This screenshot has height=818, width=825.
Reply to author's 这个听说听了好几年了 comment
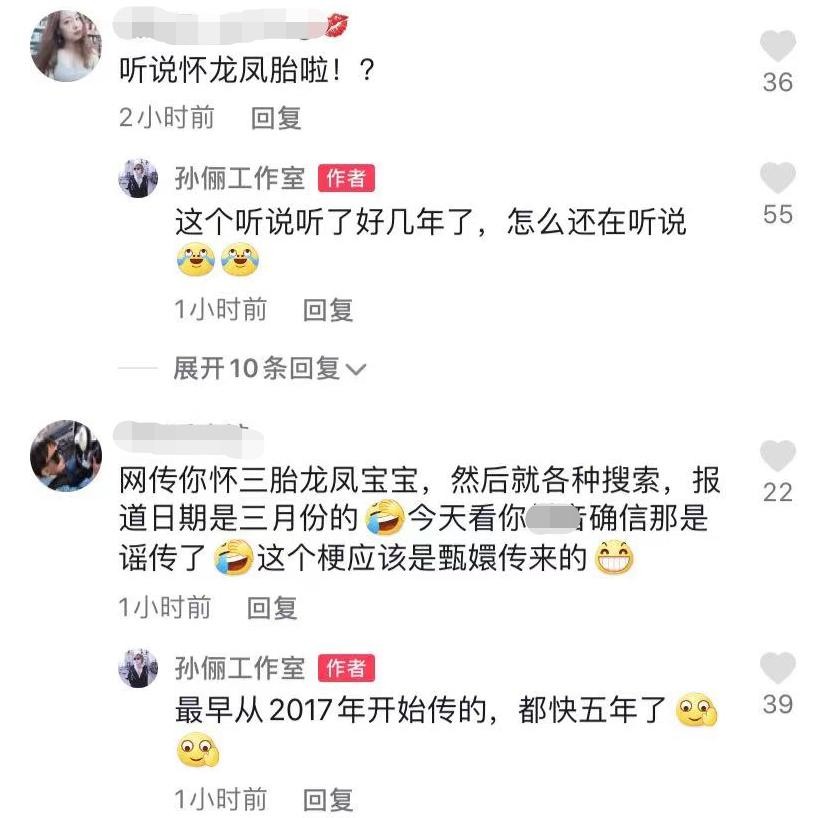pos(328,310)
